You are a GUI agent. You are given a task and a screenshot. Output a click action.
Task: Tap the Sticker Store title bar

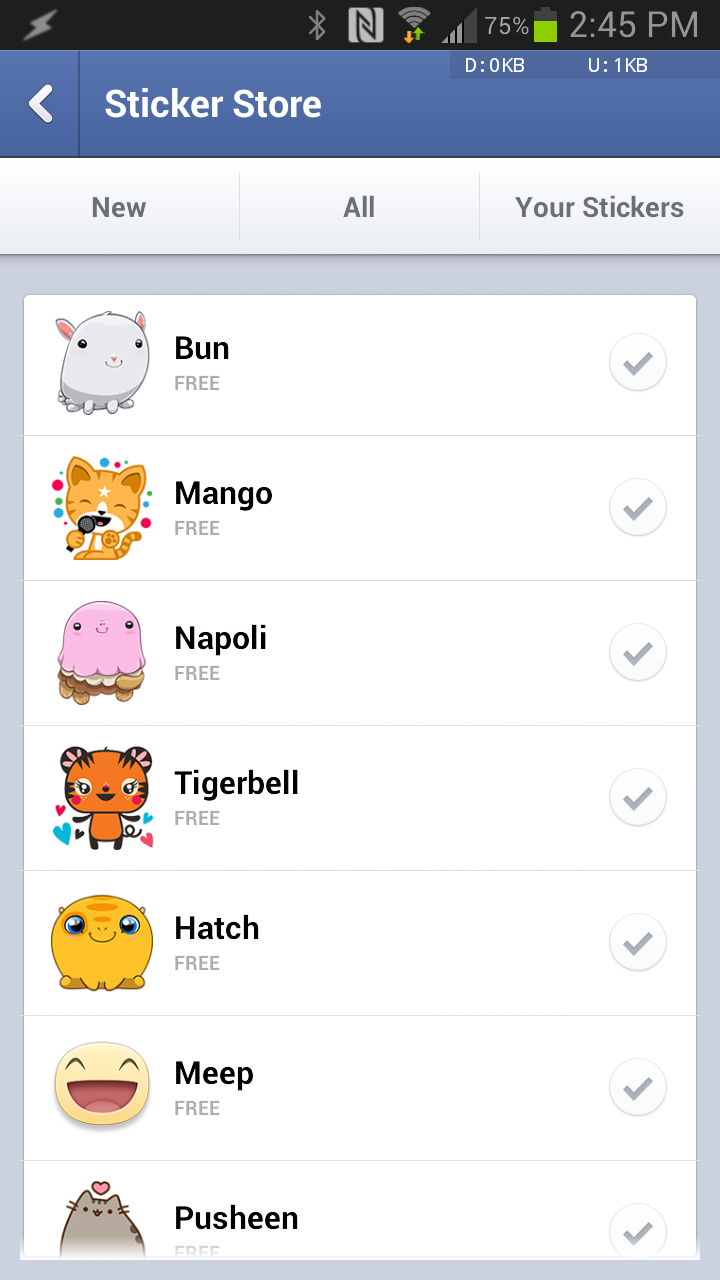212,103
